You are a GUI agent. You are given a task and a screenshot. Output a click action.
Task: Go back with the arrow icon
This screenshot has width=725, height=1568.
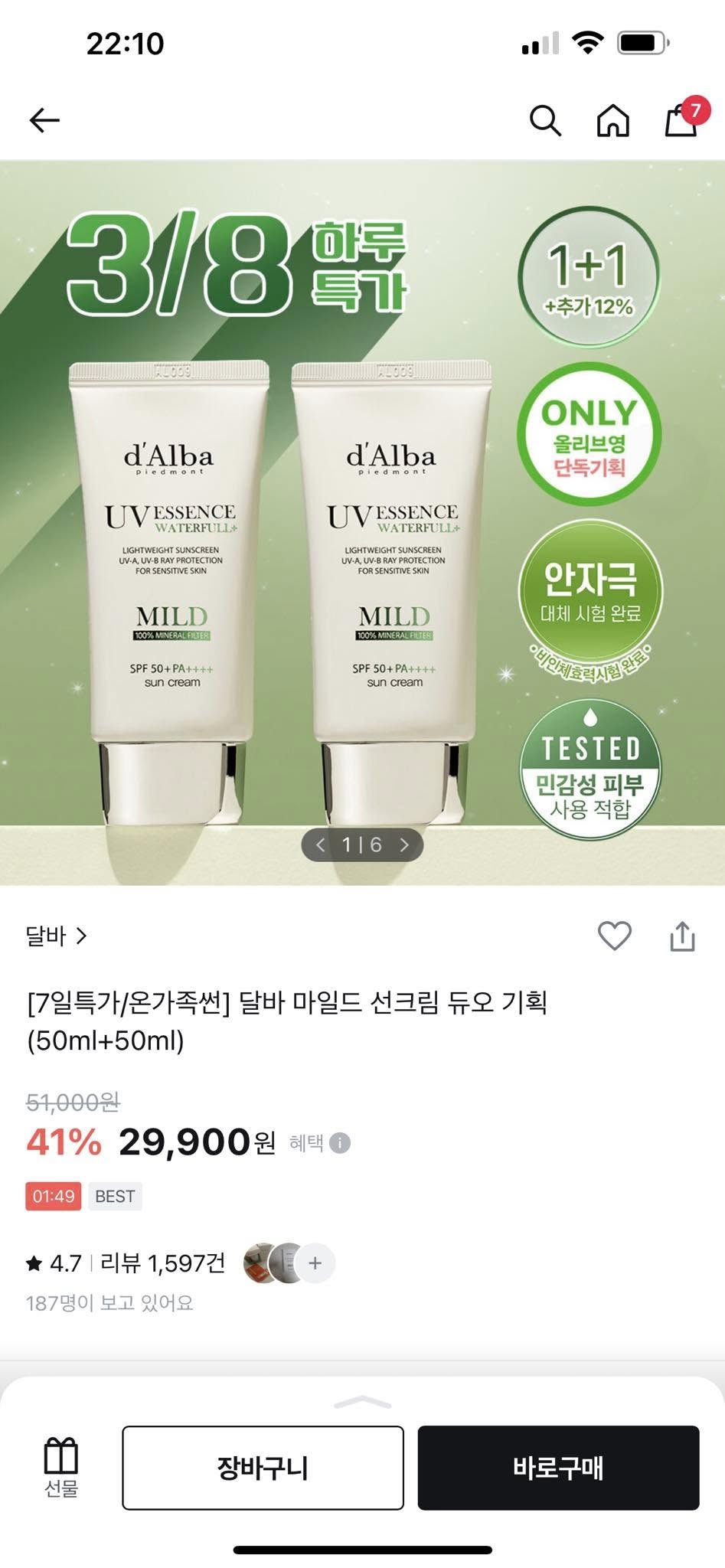click(x=44, y=120)
